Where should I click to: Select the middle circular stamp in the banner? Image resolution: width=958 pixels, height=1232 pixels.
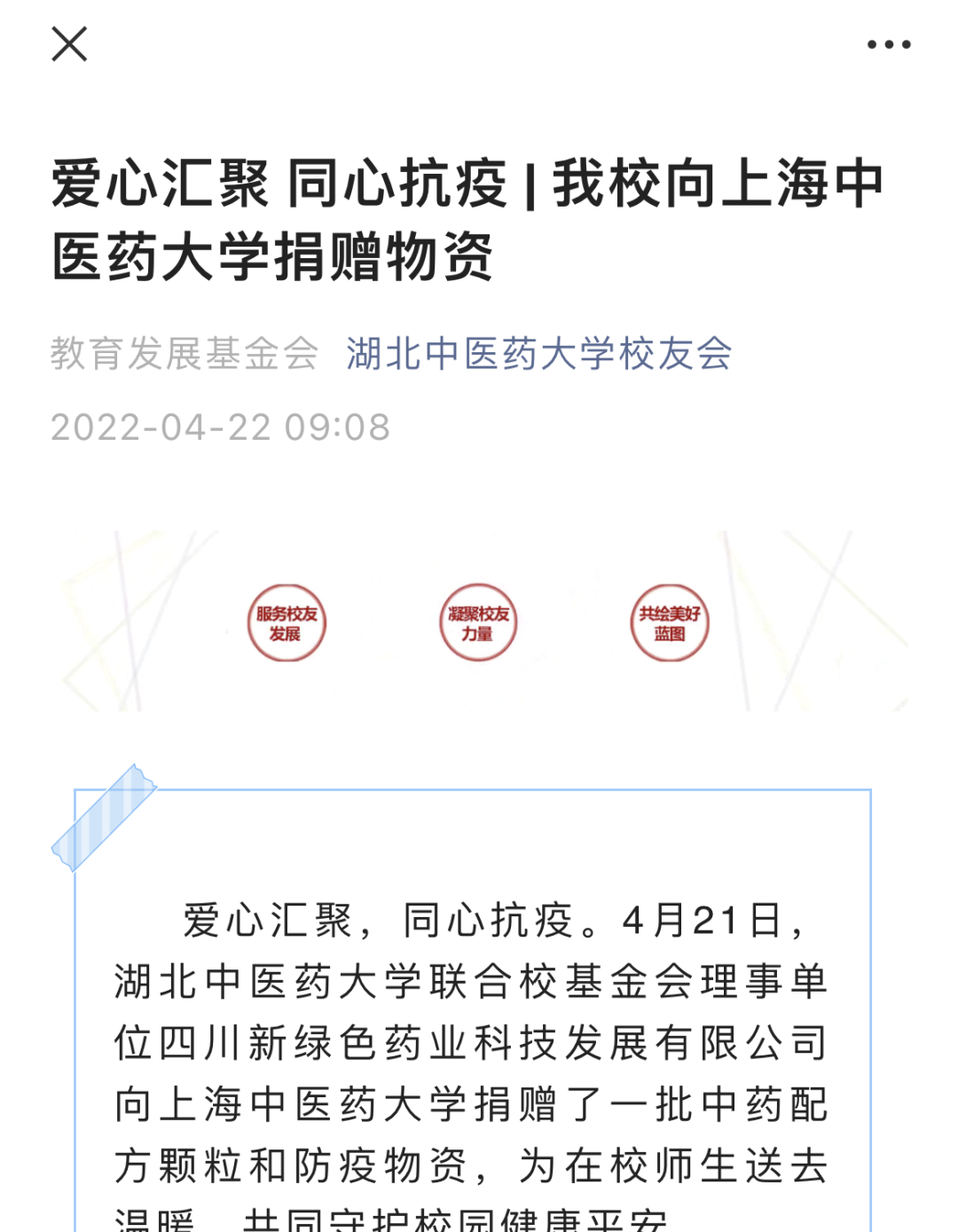(478, 623)
